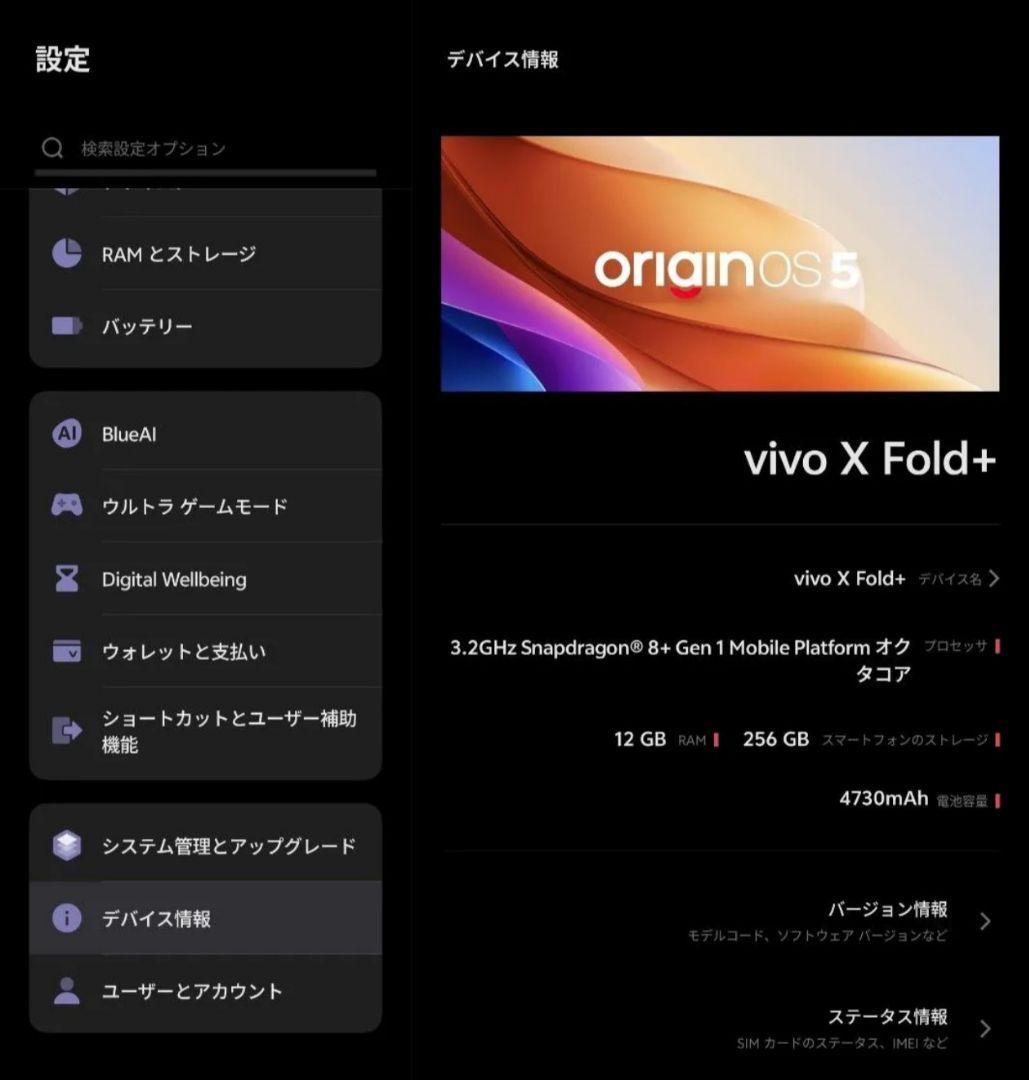Click the システム管理とアップグレード layers icon
Viewport: 1029px width, 1080px height.
tap(67, 845)
